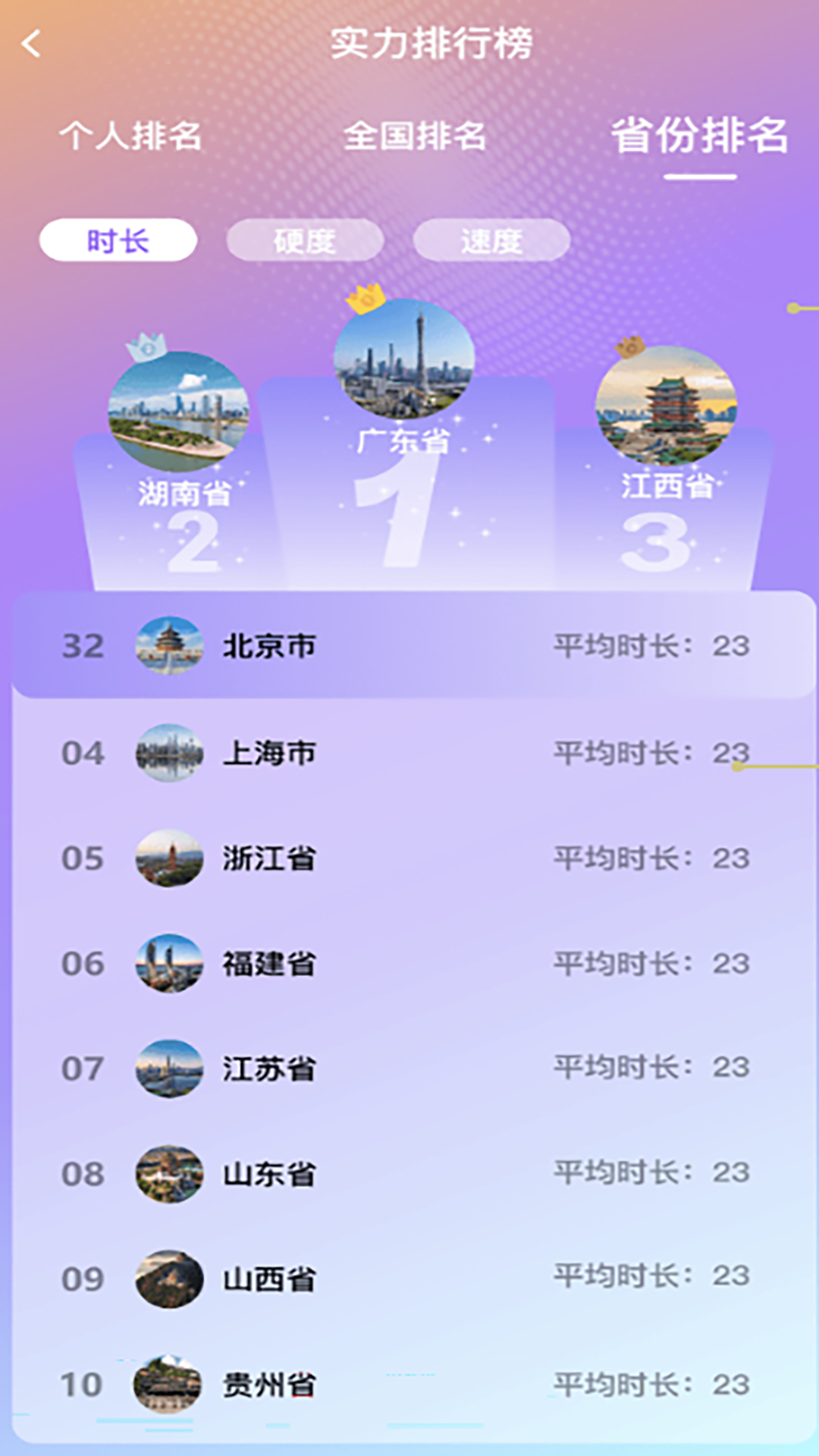The width and height of the screenshot is (819, 1456).
Task: Tap the back arrow to leave the leaderboard
Action: tap(32, 44)
